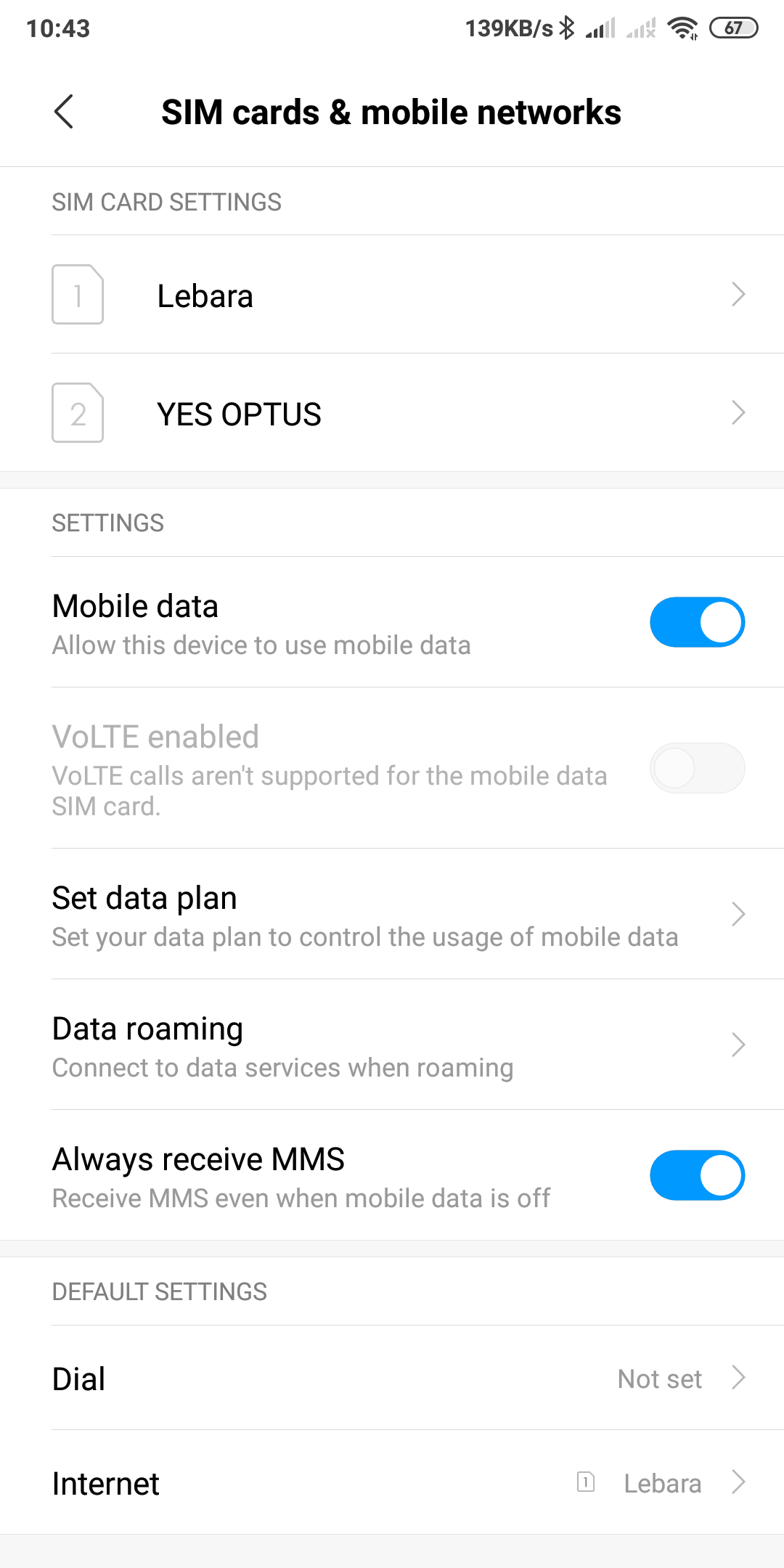
Task: Open Set data plan
Action: tap(392, 915)
